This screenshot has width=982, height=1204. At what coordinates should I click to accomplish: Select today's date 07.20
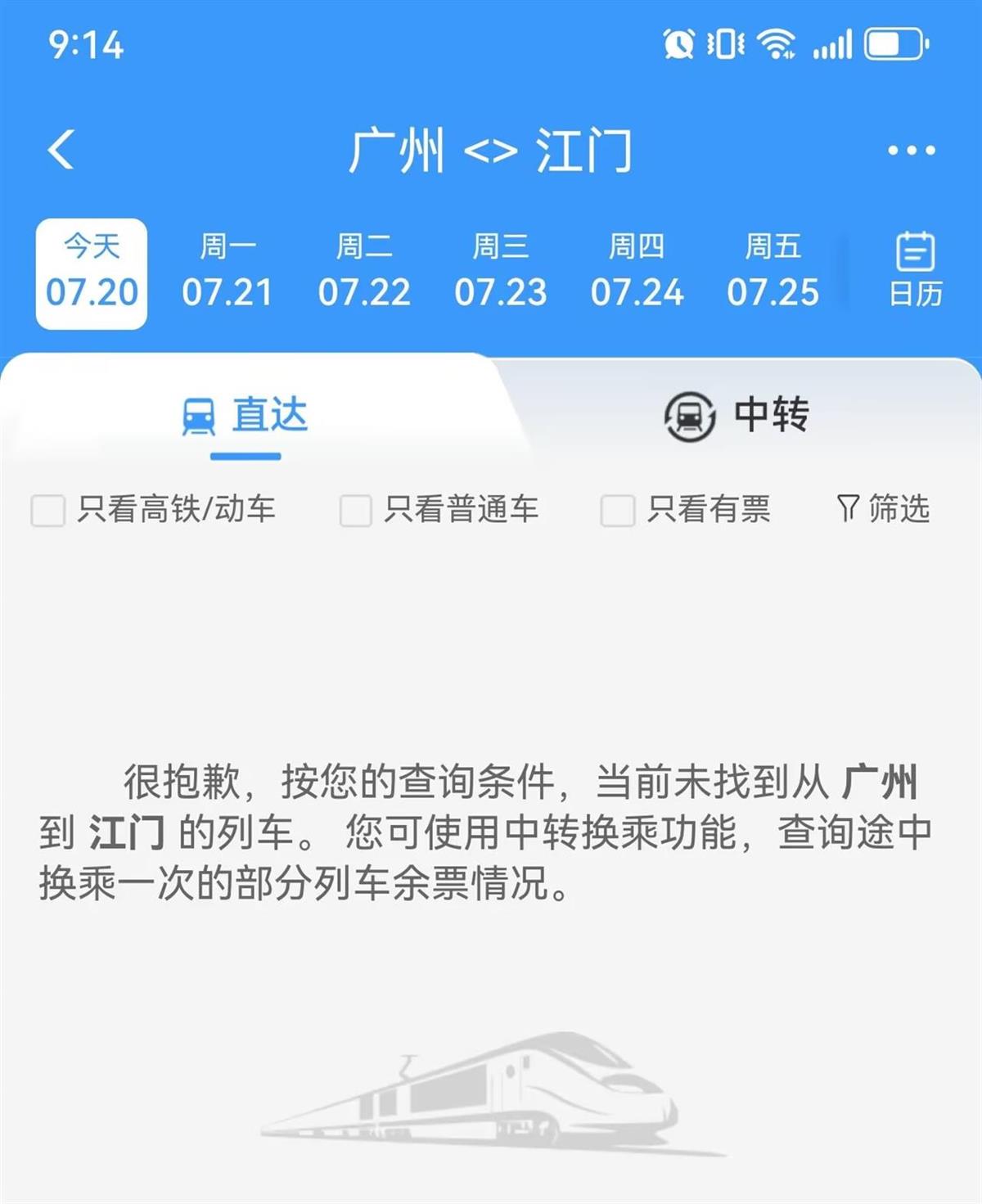tap(92, 273)
